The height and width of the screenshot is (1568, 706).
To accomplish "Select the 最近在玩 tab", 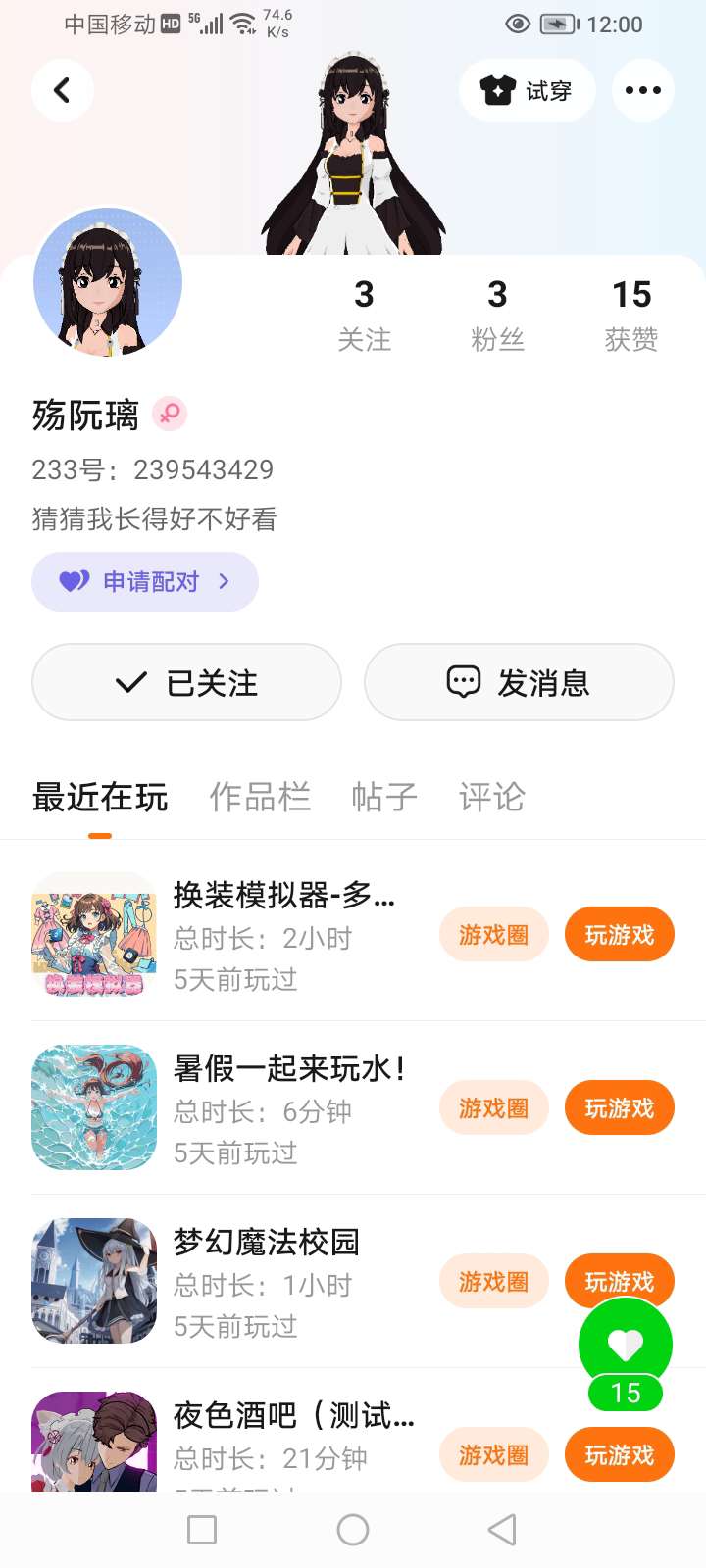I will (100, 797).
